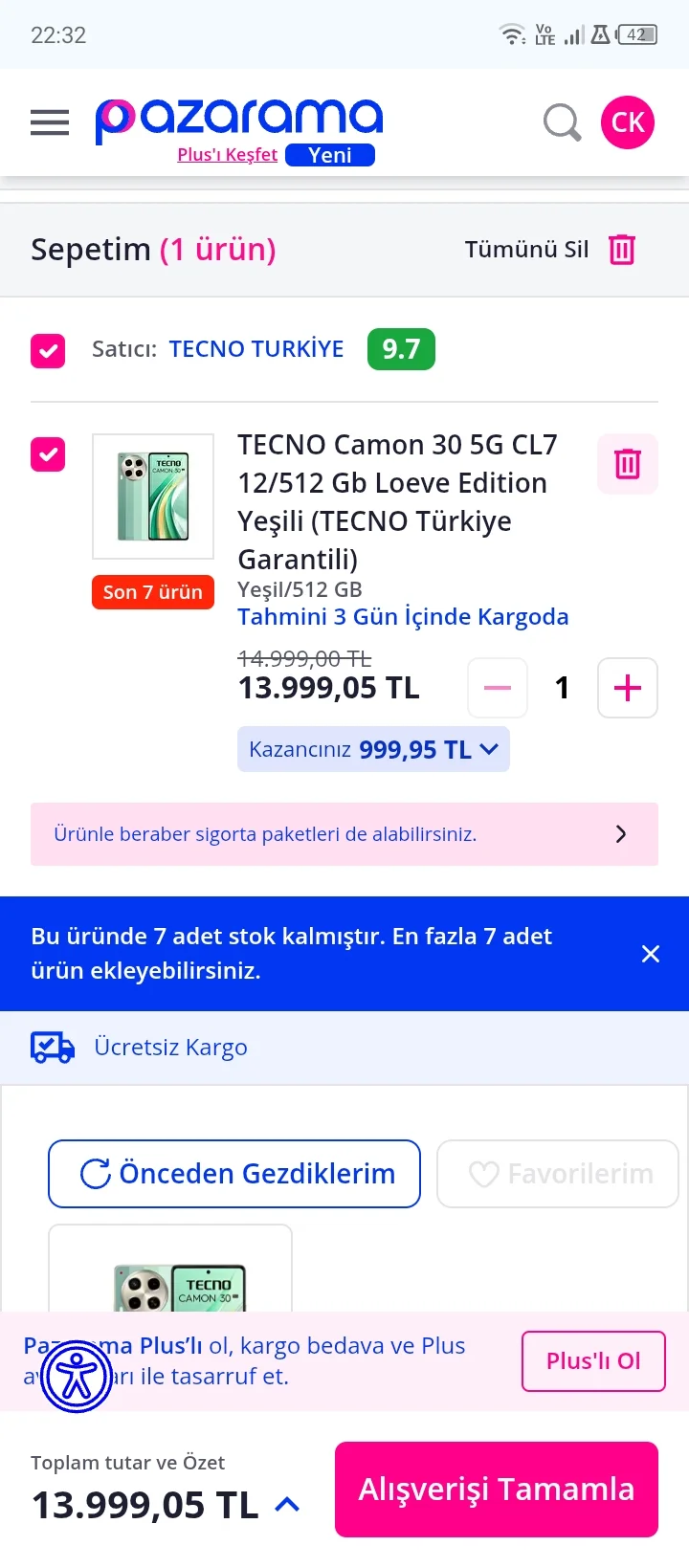Complete purchase with Alışverişi Tamamla
The image size is (689, 1568).
496,1490
